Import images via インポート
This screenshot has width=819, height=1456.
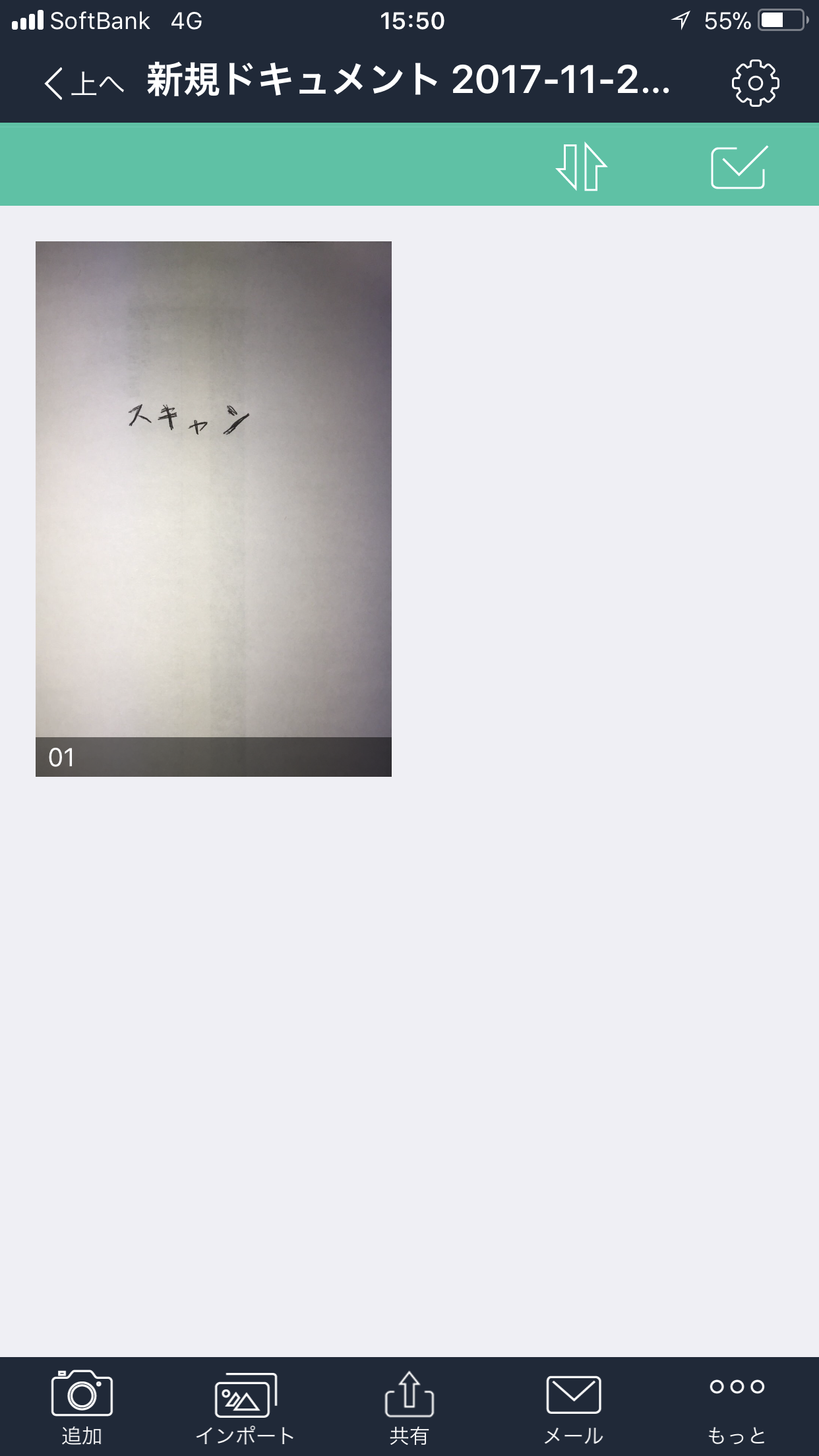245,1407
